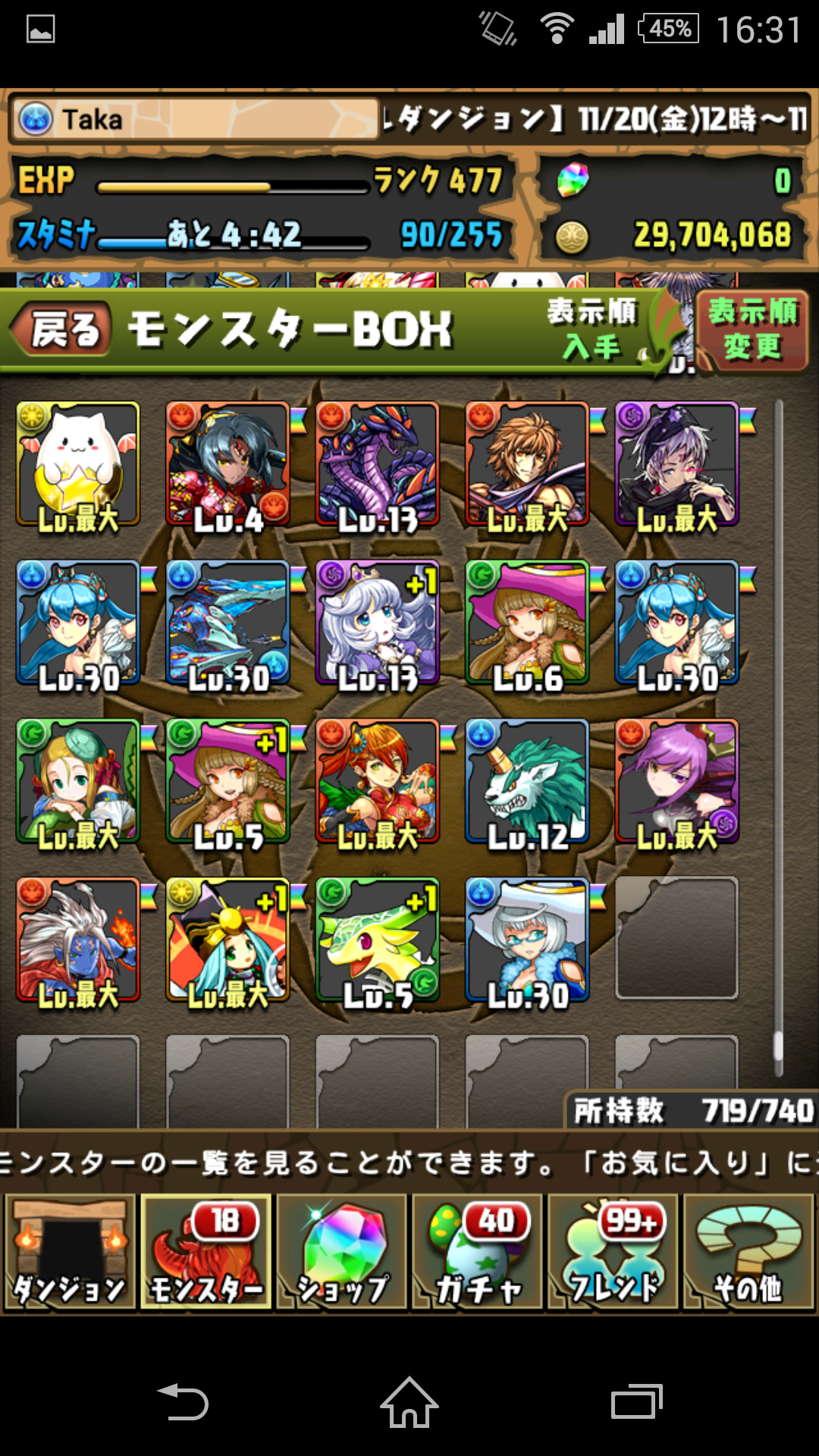Image resolution: width=819 pixels, height=1456 pixels.
Task: Pick the white-hat glasses girl monster Lv.30
Action: [527, 940]
